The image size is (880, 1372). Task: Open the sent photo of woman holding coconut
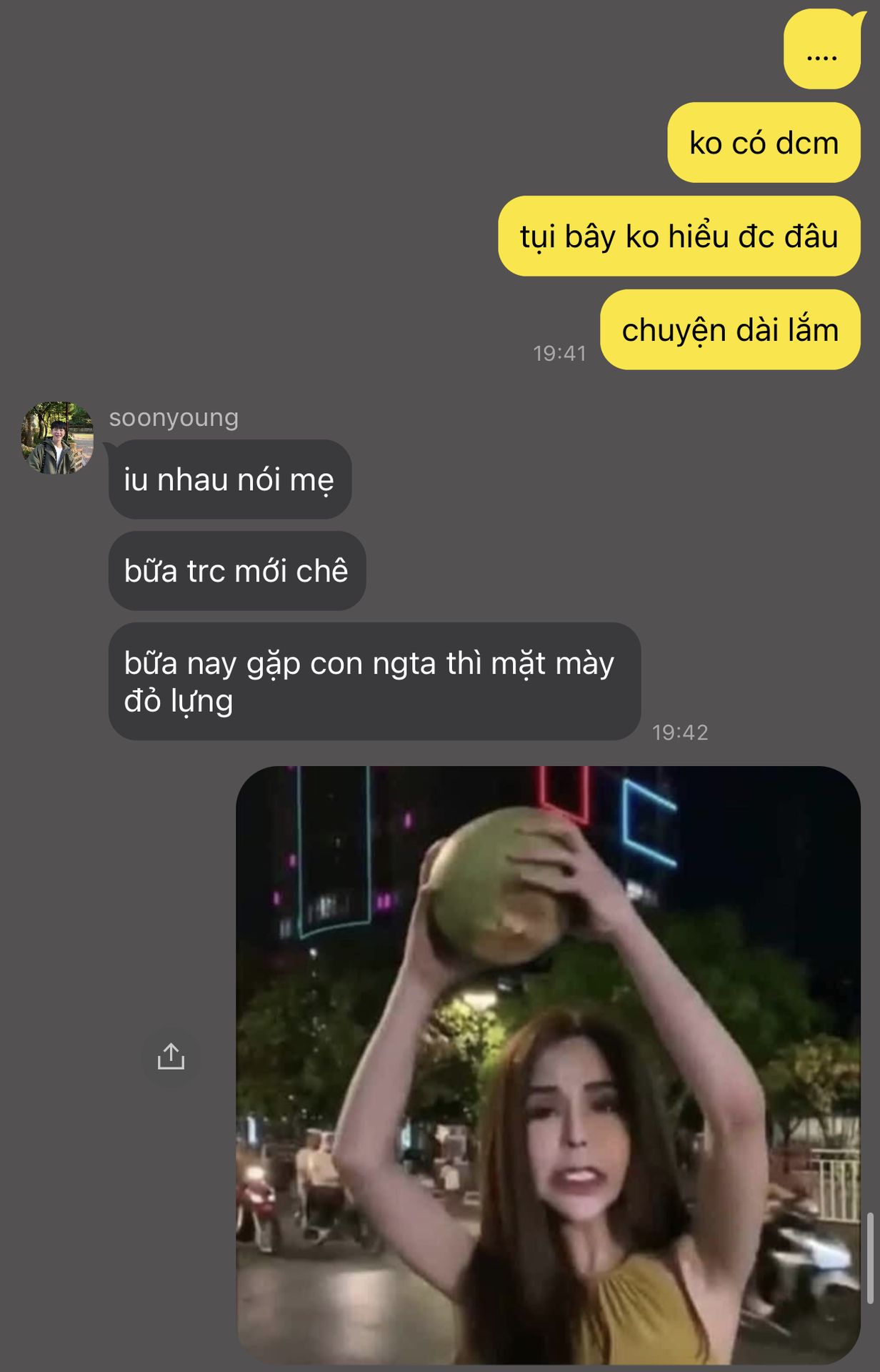pyautogui.click(x=548, y=1065)
